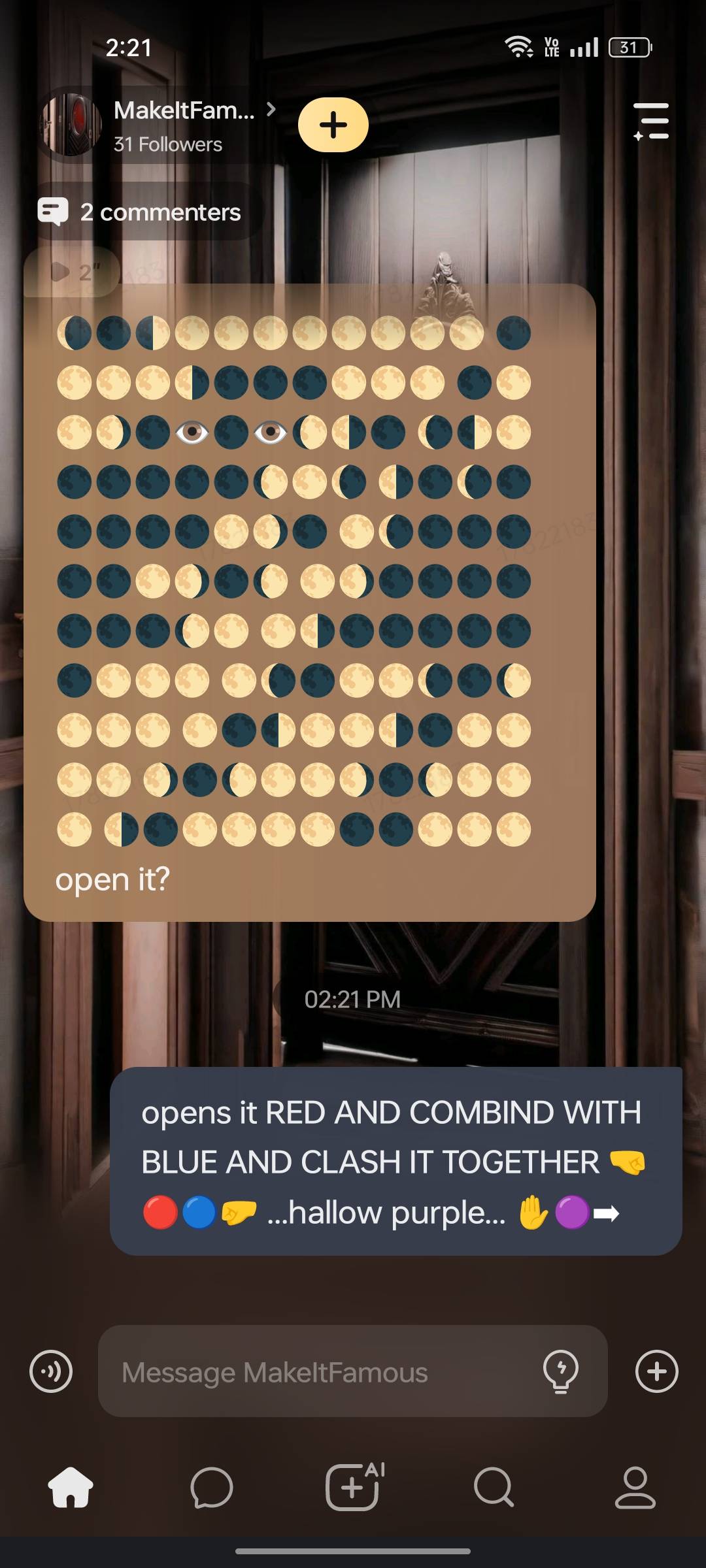This screenshot has width=706, height=1568.
Task: Go to the Profile tab
Action: coord(635,1488)
